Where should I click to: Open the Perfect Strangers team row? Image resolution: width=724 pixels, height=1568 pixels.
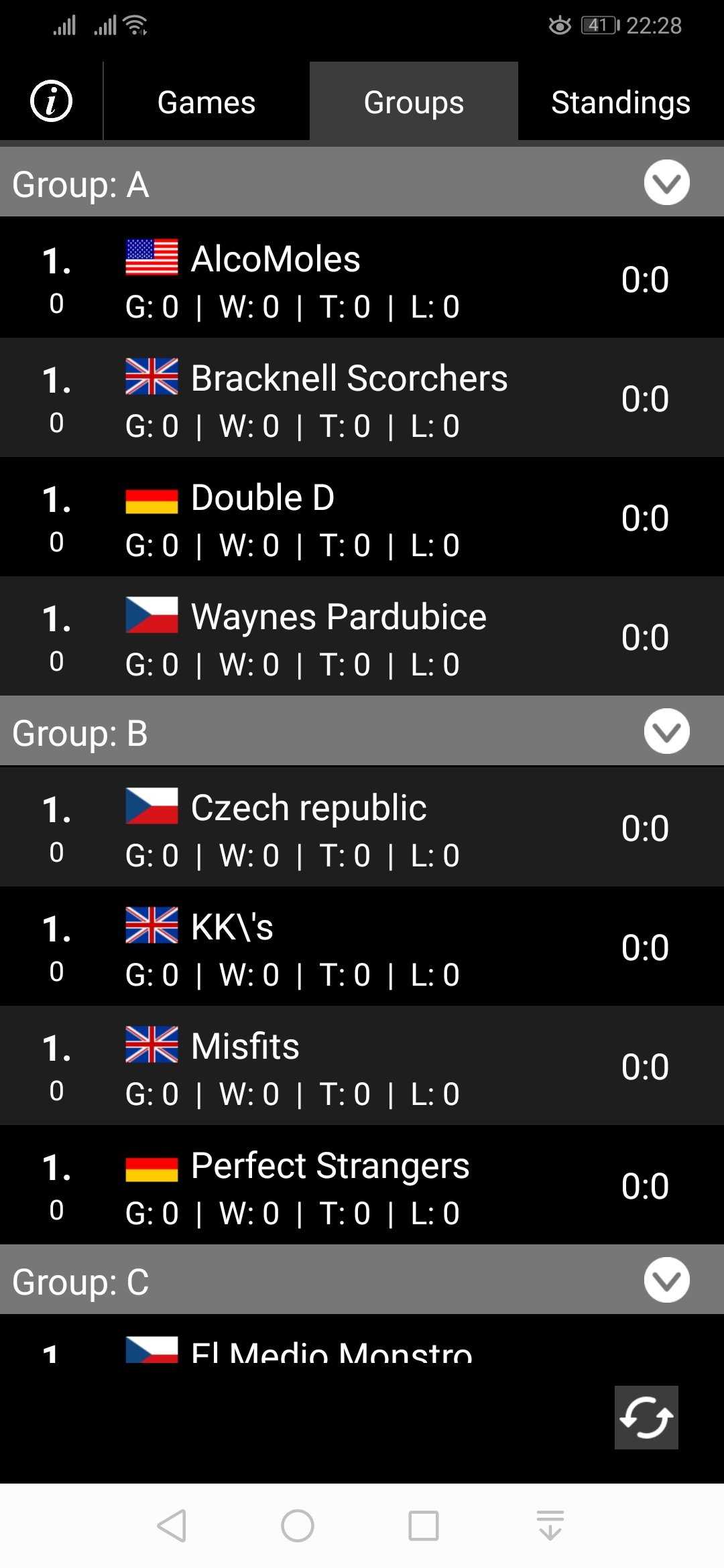pos(362,1185)
